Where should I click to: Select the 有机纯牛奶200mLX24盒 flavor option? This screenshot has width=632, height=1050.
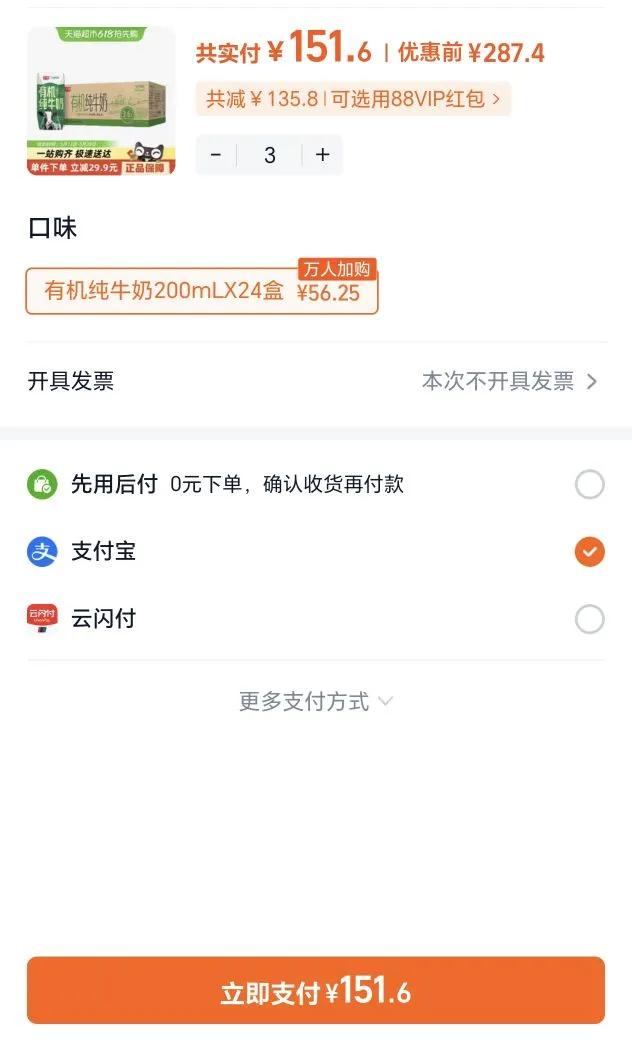point(201,292)
